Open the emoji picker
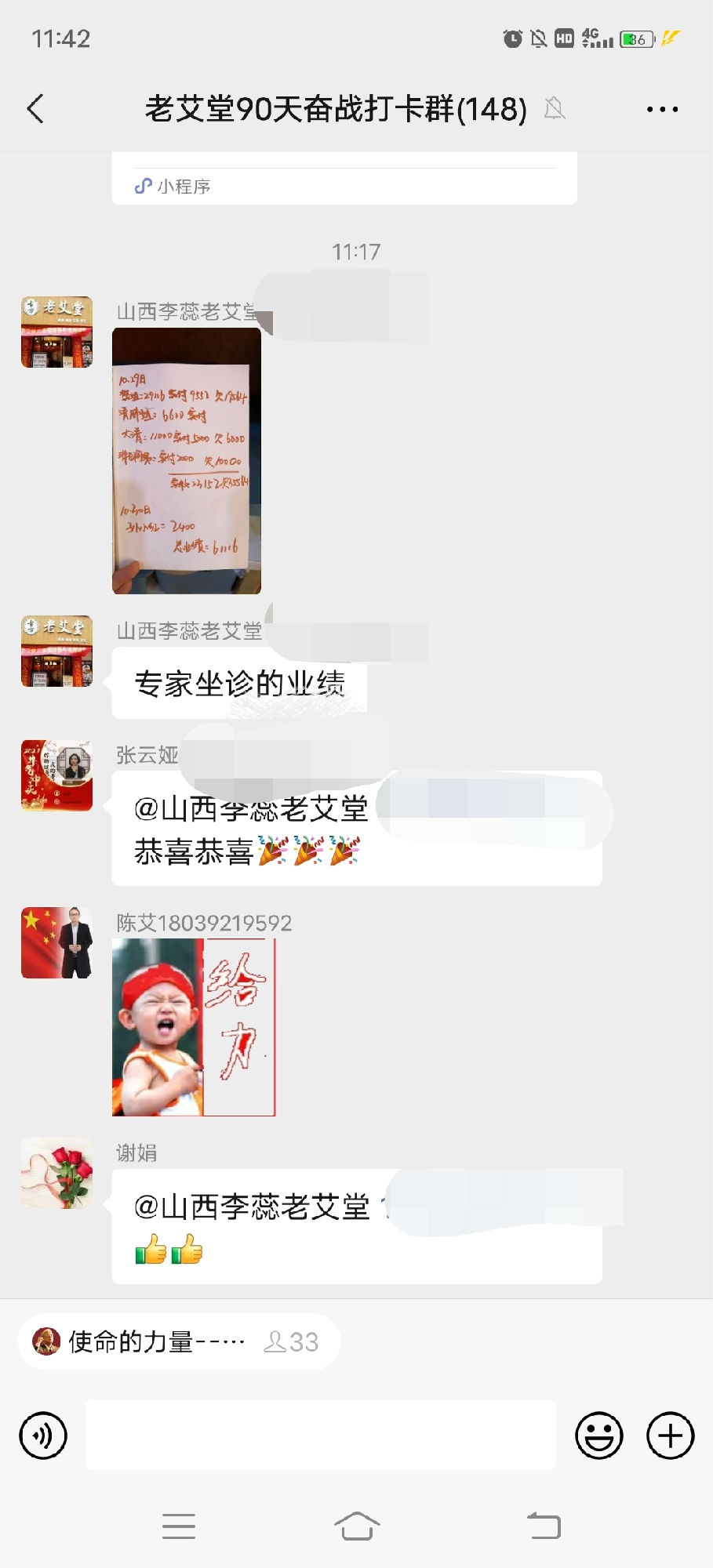 tap(598, 1436)
